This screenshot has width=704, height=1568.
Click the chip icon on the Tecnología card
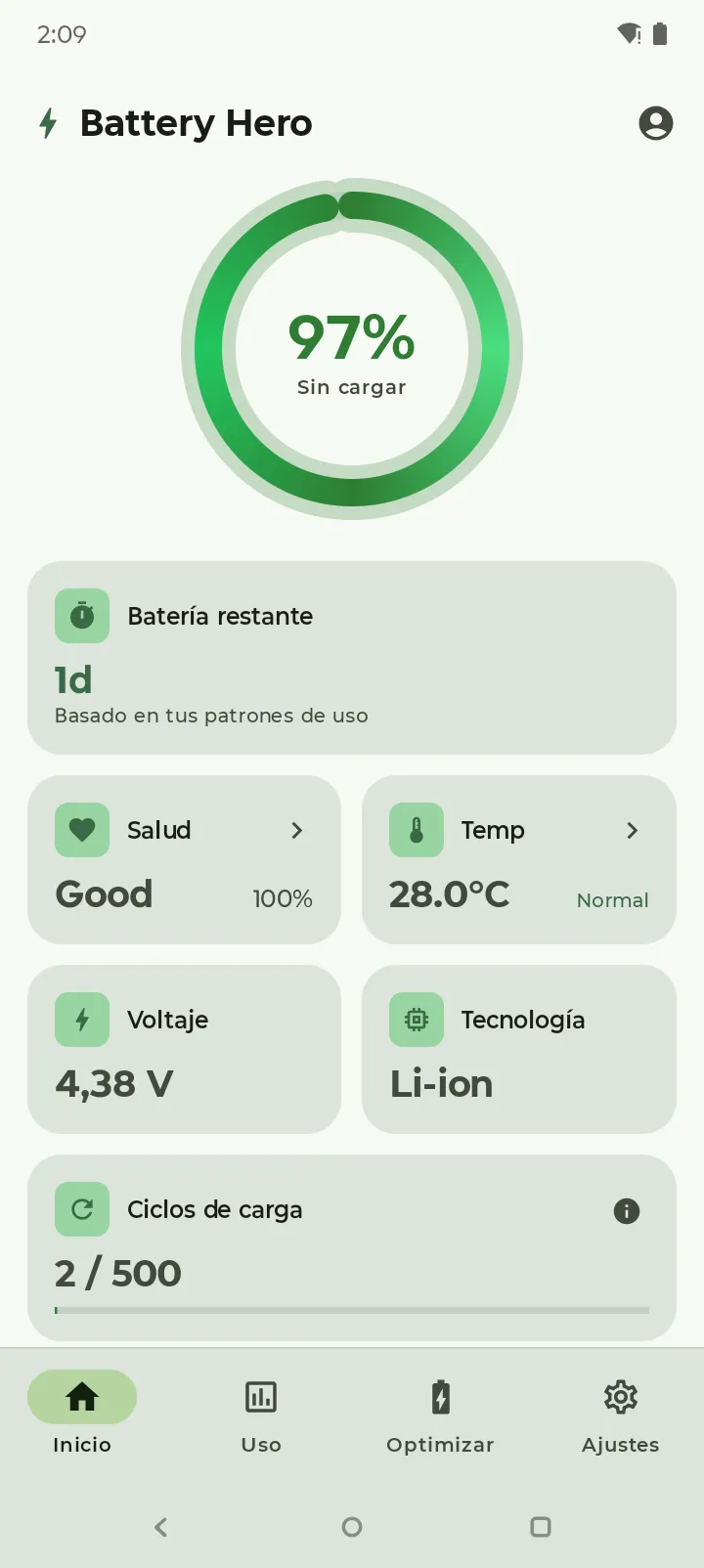pos(417,1019)
